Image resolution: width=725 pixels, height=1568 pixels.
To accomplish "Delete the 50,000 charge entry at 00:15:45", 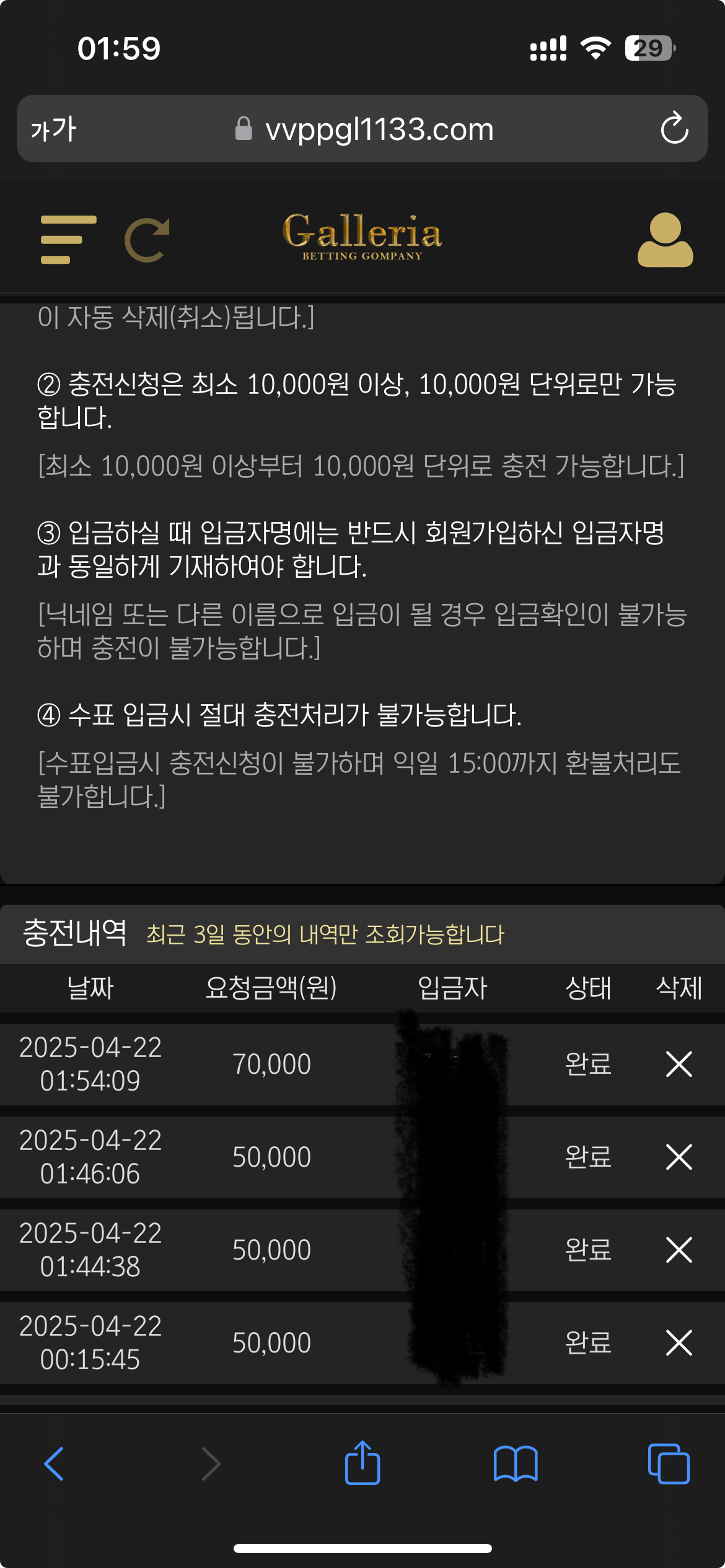I will 679,1343.
